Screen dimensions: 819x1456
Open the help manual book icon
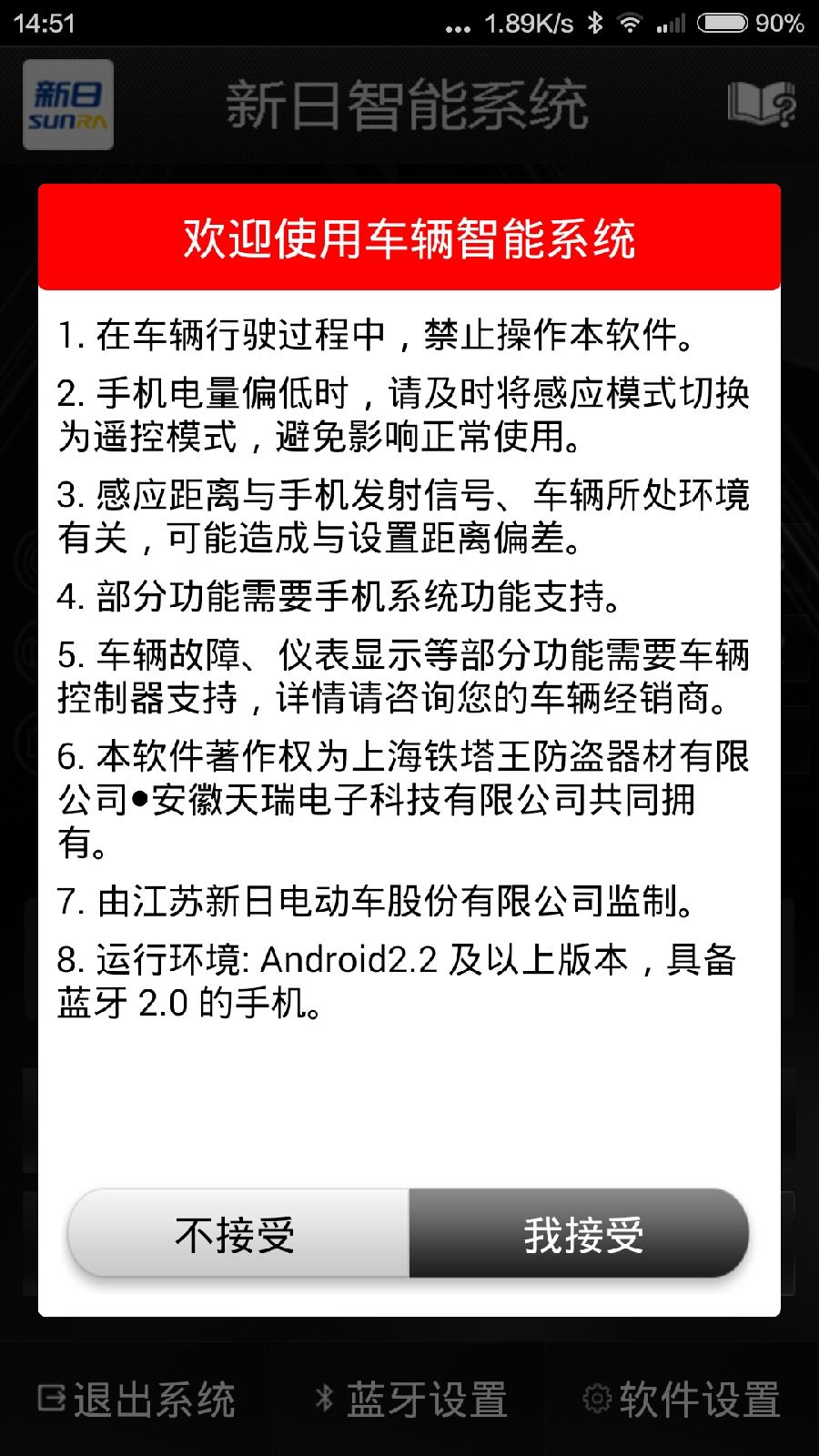pyautogui.click(x=761, y=104)
